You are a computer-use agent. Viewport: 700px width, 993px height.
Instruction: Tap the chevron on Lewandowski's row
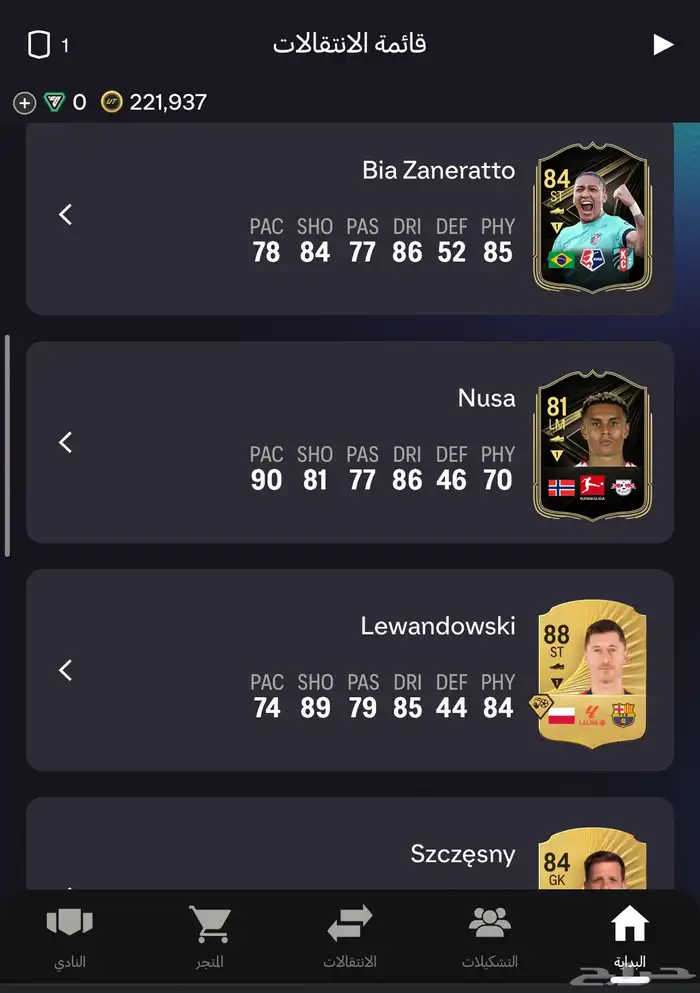click(66, 670)
